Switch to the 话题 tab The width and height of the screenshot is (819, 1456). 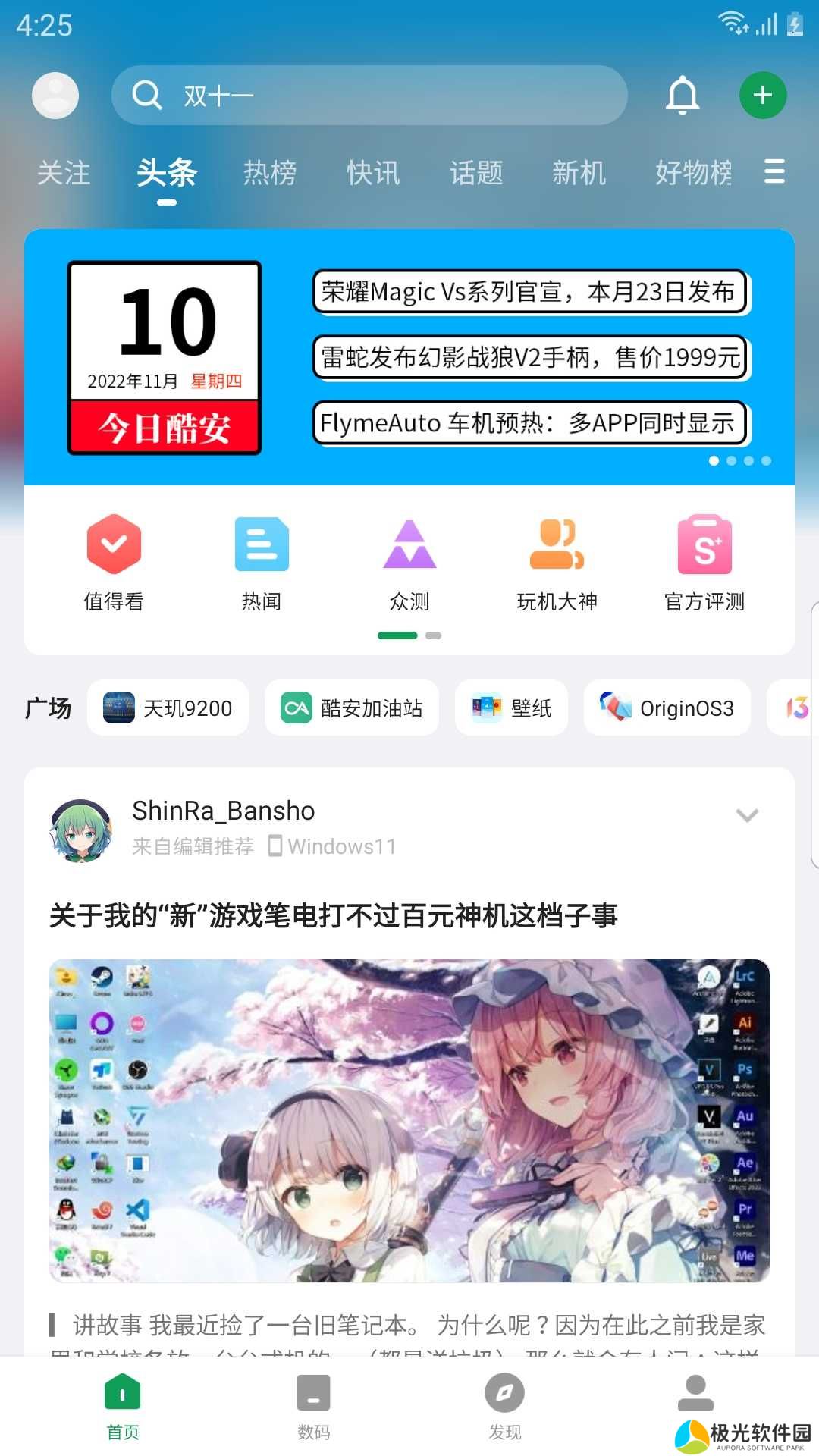[475, 173]
